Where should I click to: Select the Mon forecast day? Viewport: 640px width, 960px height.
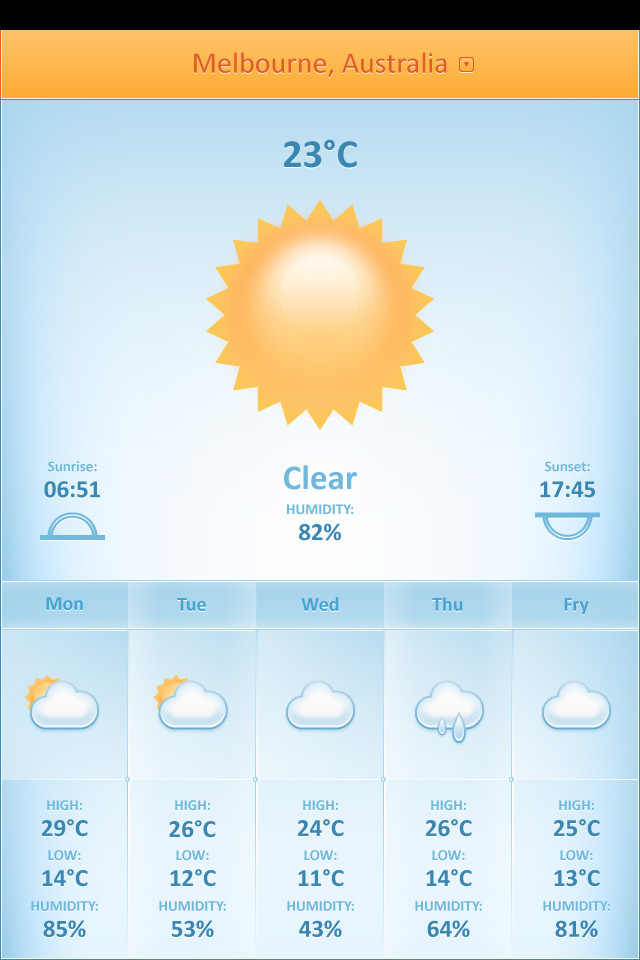pyautogui.click(x=65, y=604)
